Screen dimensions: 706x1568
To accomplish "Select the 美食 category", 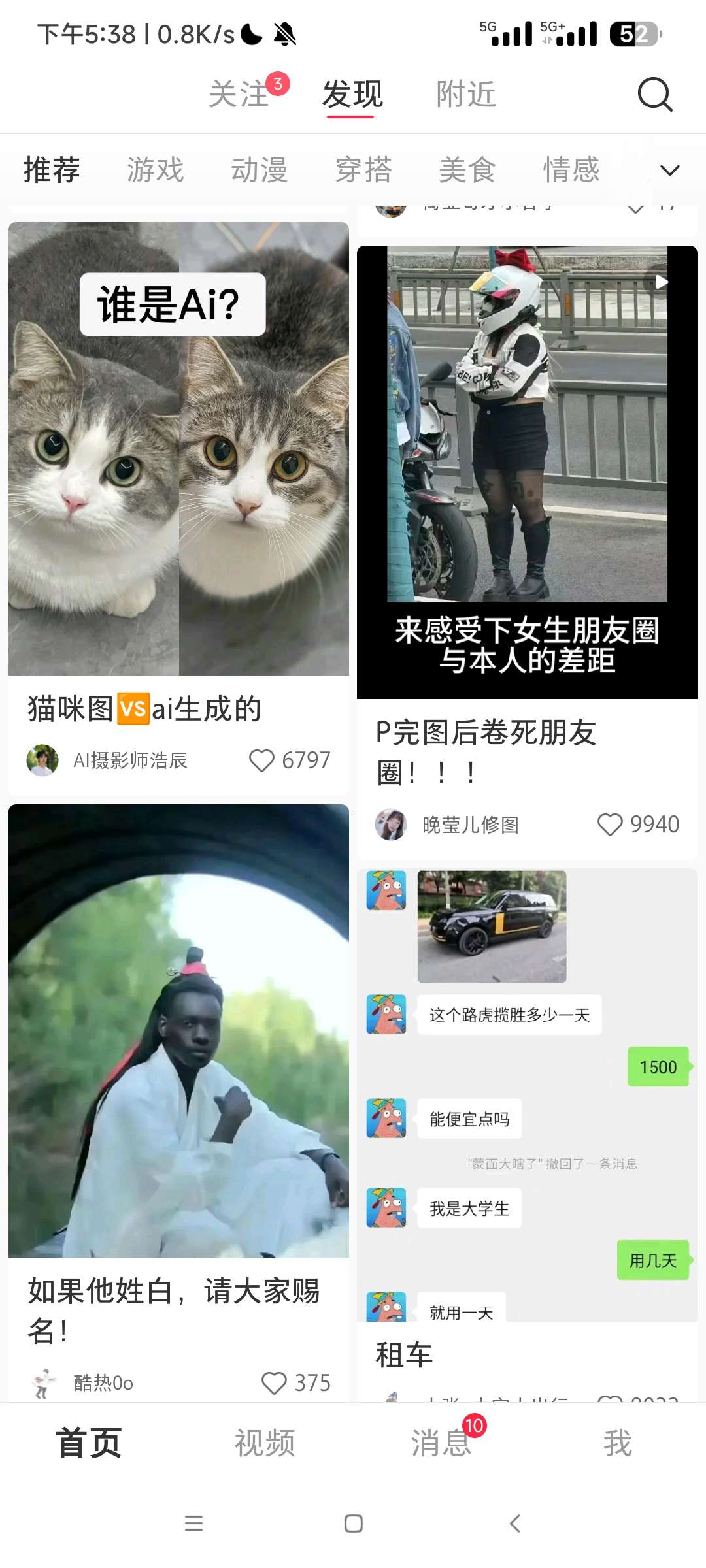I will coord(467,171).
